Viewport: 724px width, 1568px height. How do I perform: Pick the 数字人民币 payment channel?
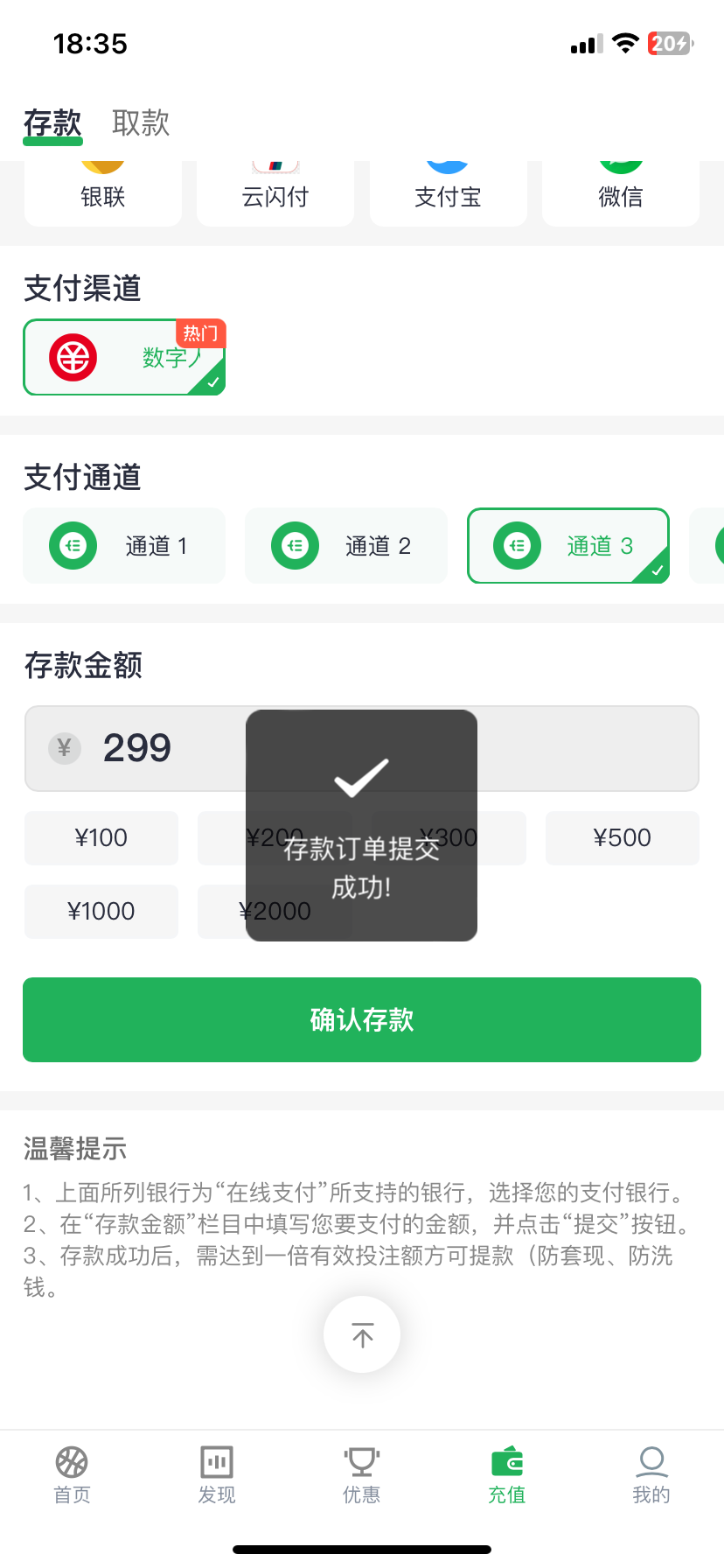[x=124, y=357]
